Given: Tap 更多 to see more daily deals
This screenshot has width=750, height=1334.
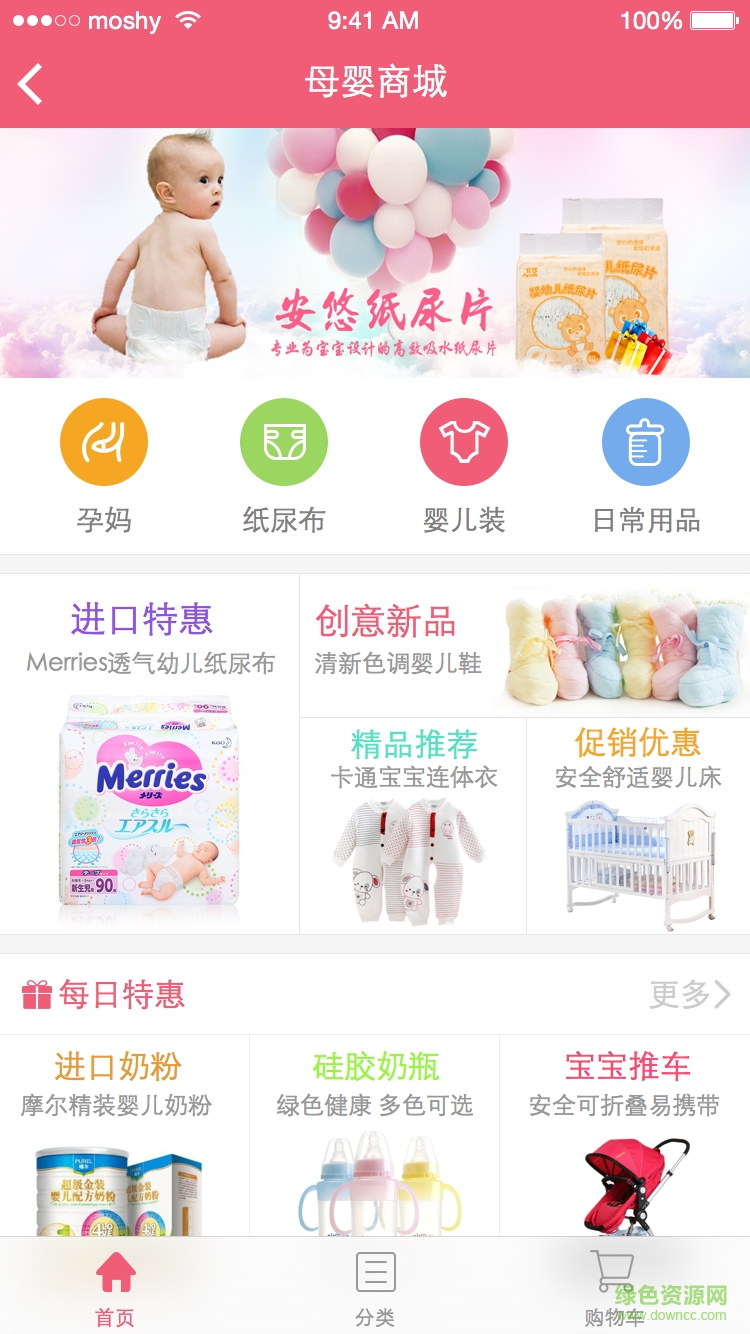Looking at the screenshot, I should 690,994.
